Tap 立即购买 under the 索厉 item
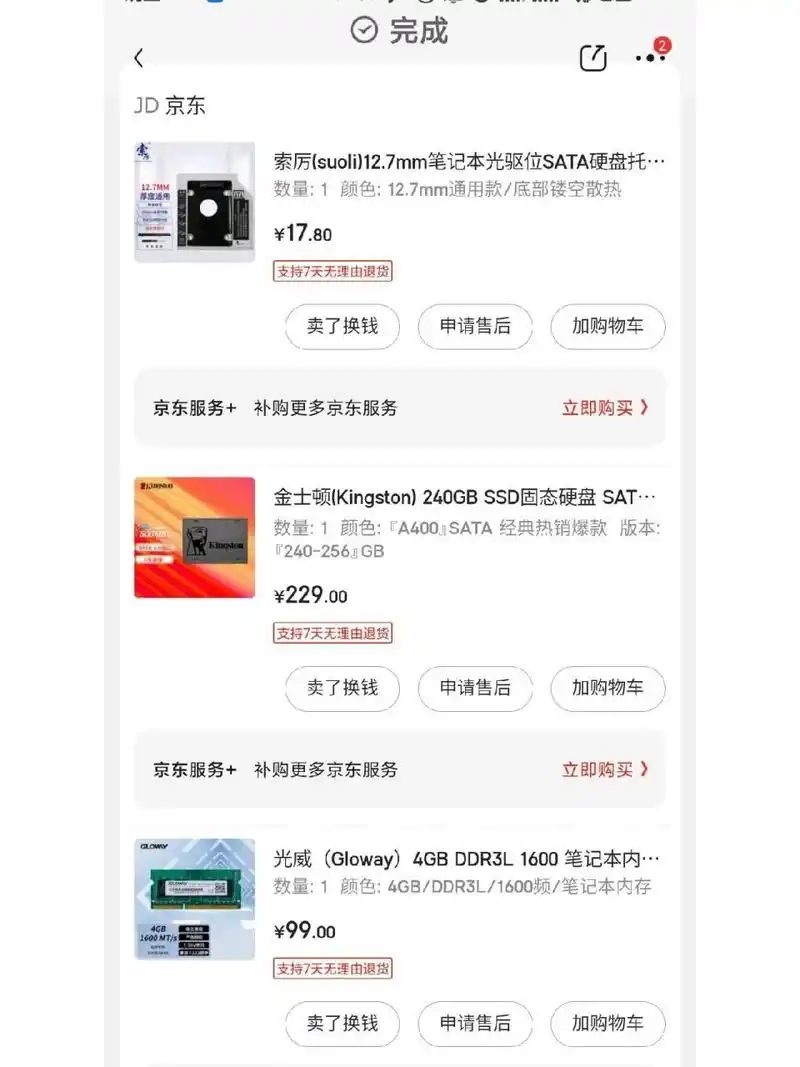Screen dimensions: 800x1067 pyautogui.click(x=605, y=408)
